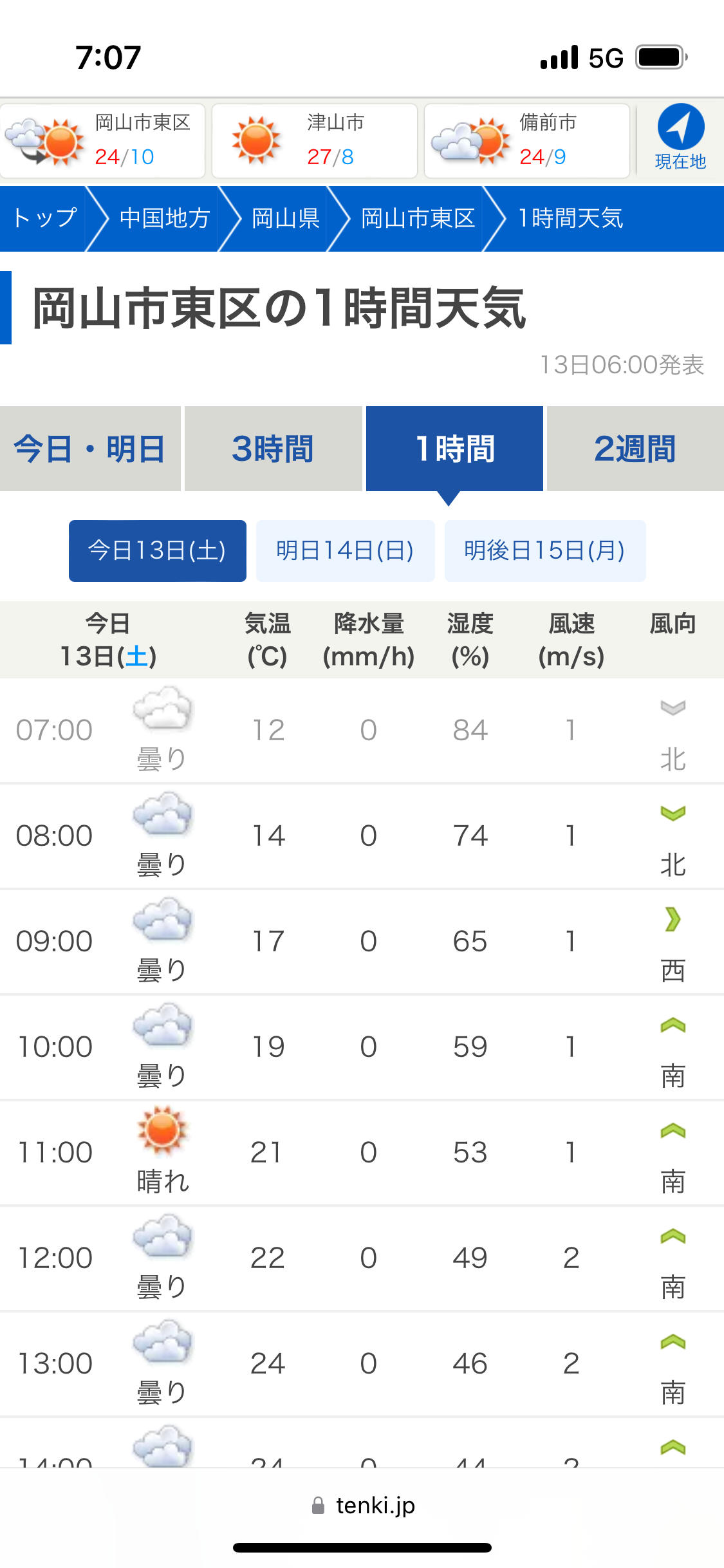
Task: Open the 岡山市東区 weather card
Action: point(102,140)
